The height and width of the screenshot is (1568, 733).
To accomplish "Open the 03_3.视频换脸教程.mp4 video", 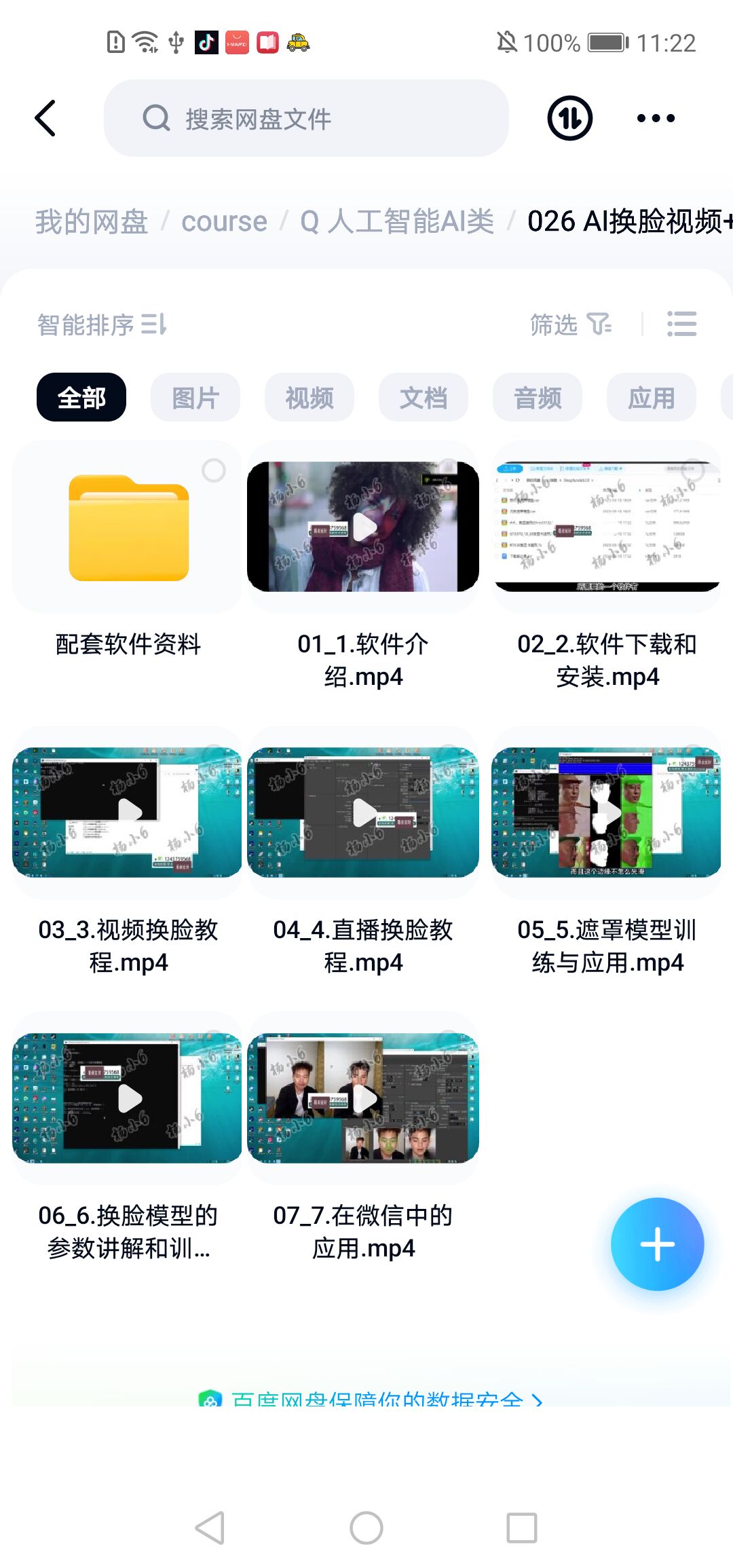I will (128, 813).
